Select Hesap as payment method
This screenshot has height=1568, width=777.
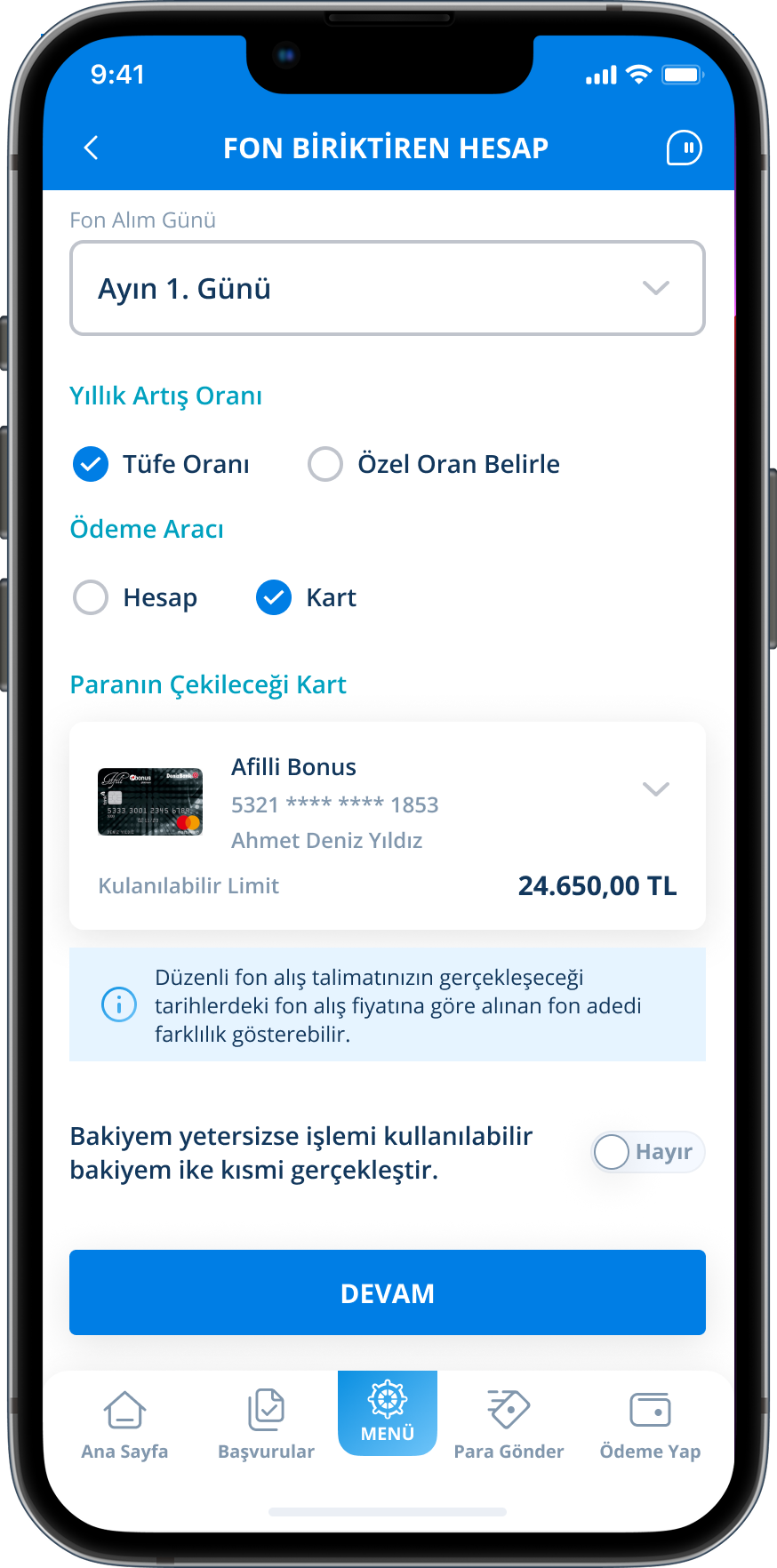pos(91,597)
